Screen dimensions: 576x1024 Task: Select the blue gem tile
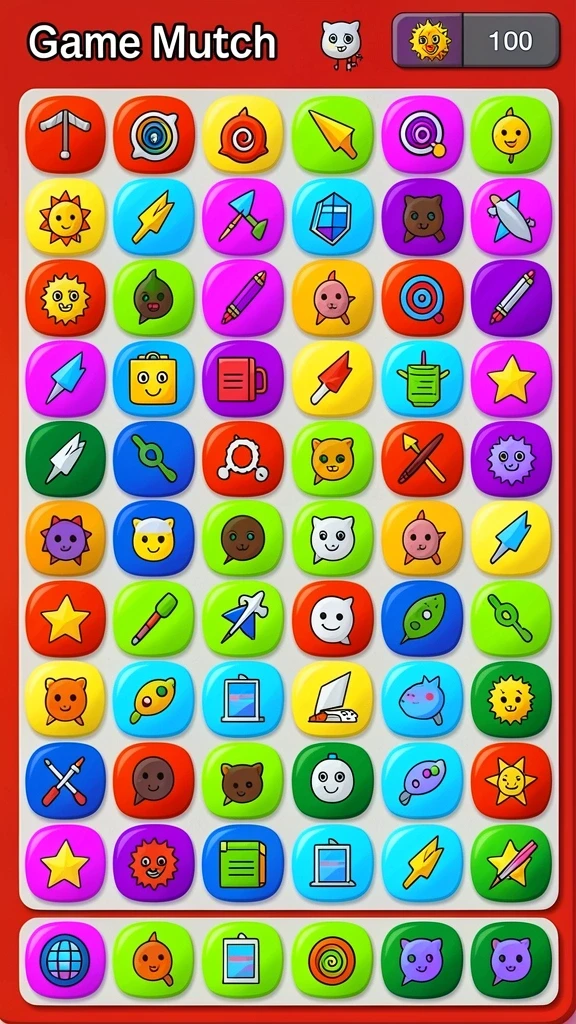point(332,217)
